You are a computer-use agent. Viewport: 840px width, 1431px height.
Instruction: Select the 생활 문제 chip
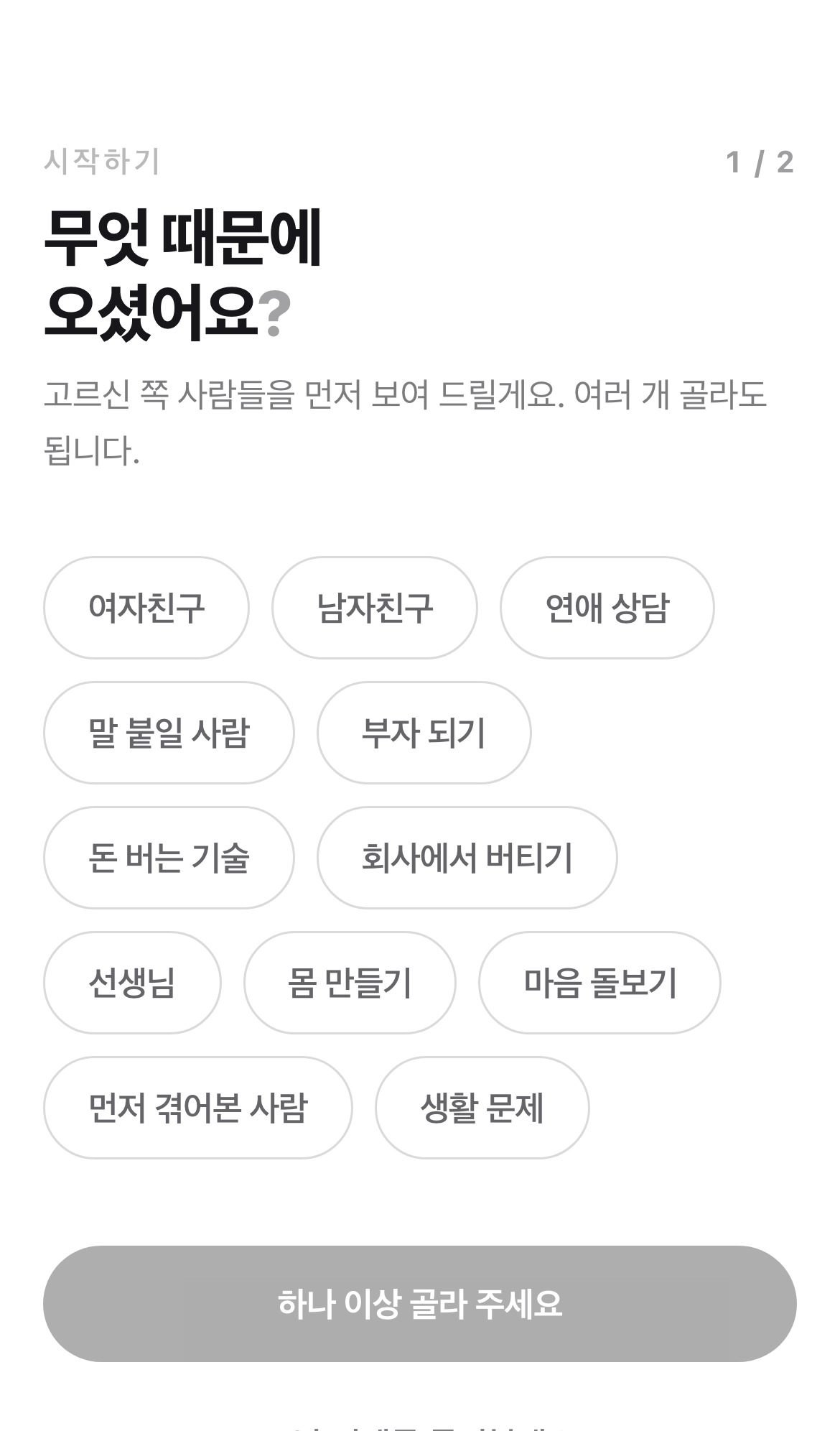(482, 1108)
